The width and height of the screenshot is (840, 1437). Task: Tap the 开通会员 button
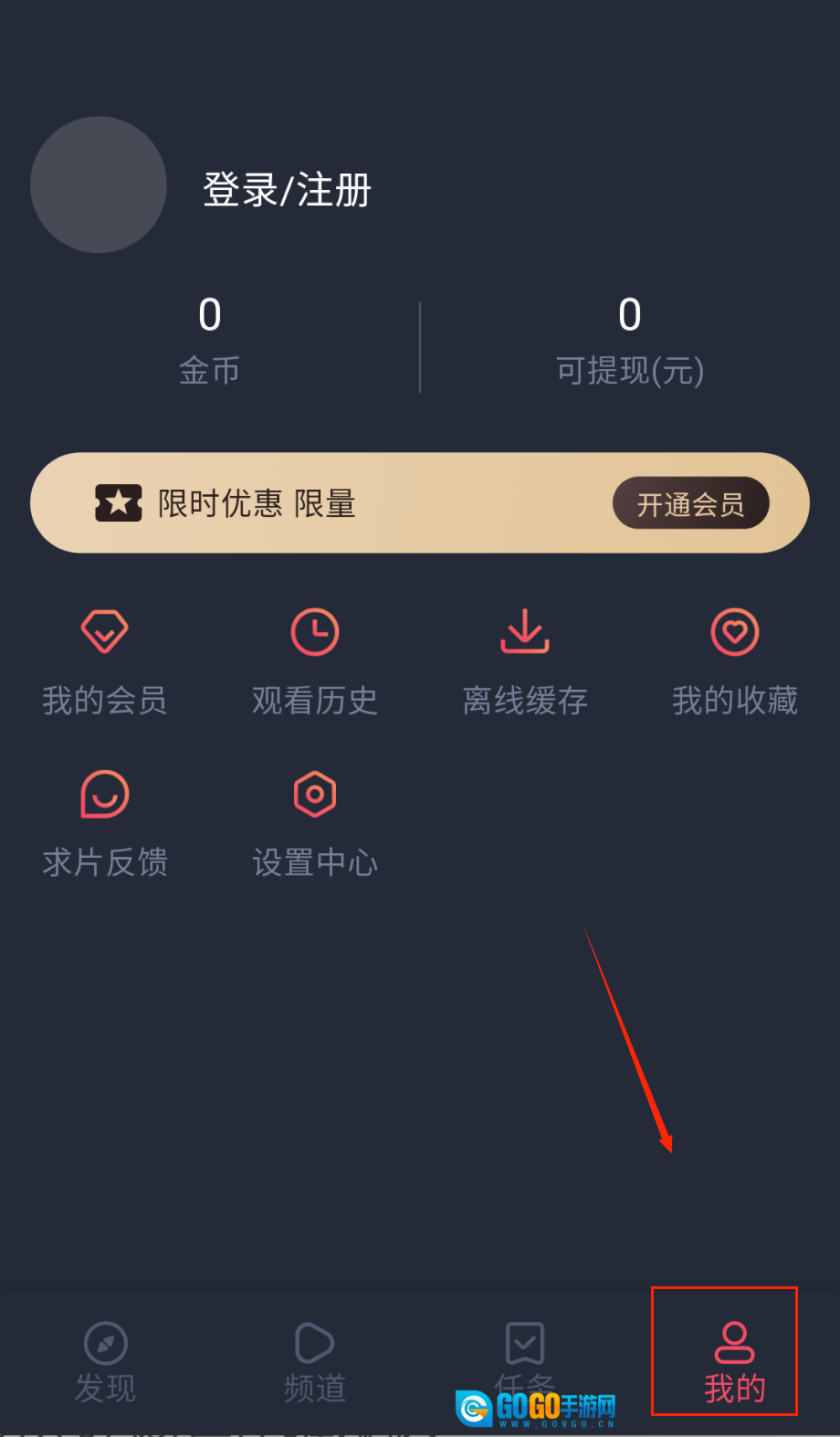coord(690,503)
